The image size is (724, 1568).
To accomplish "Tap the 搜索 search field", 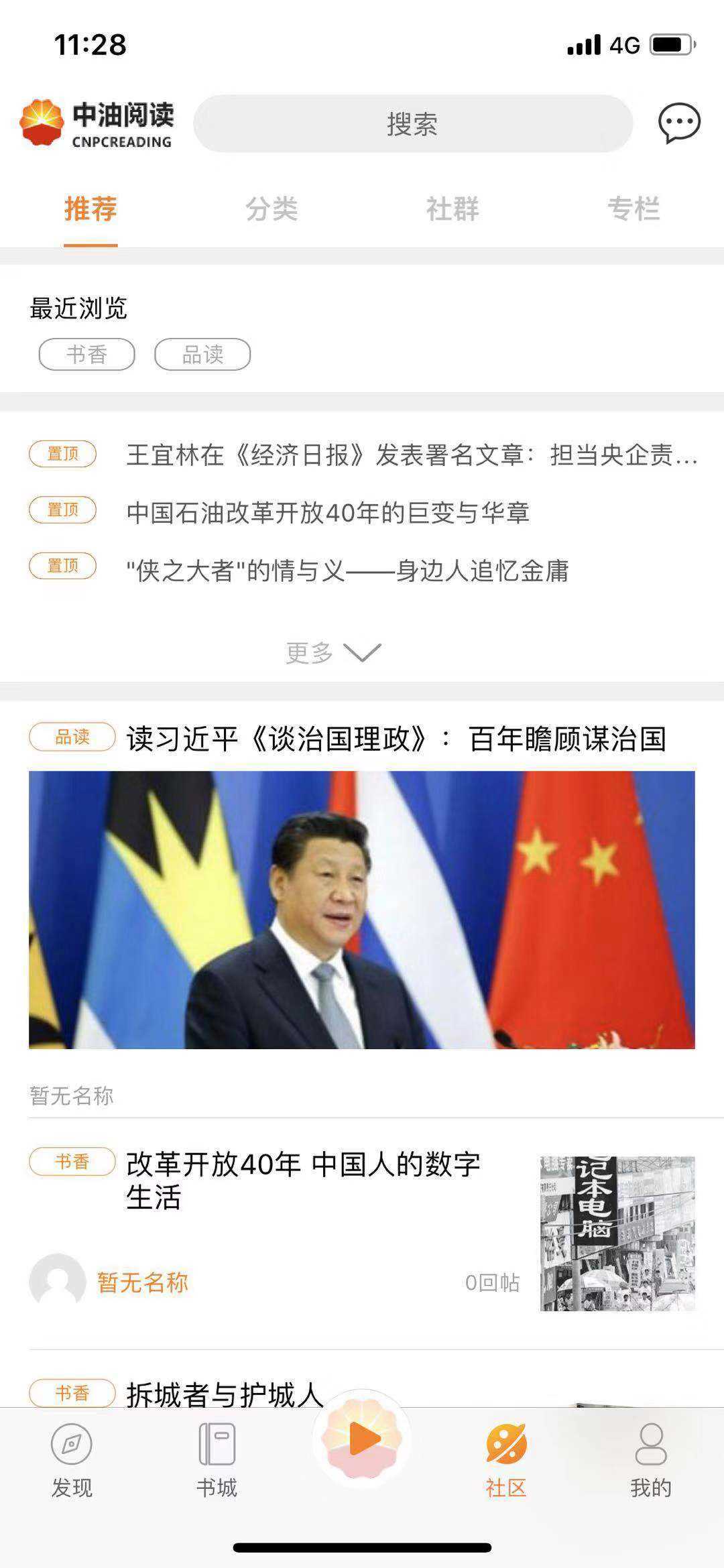I will 411,124.
